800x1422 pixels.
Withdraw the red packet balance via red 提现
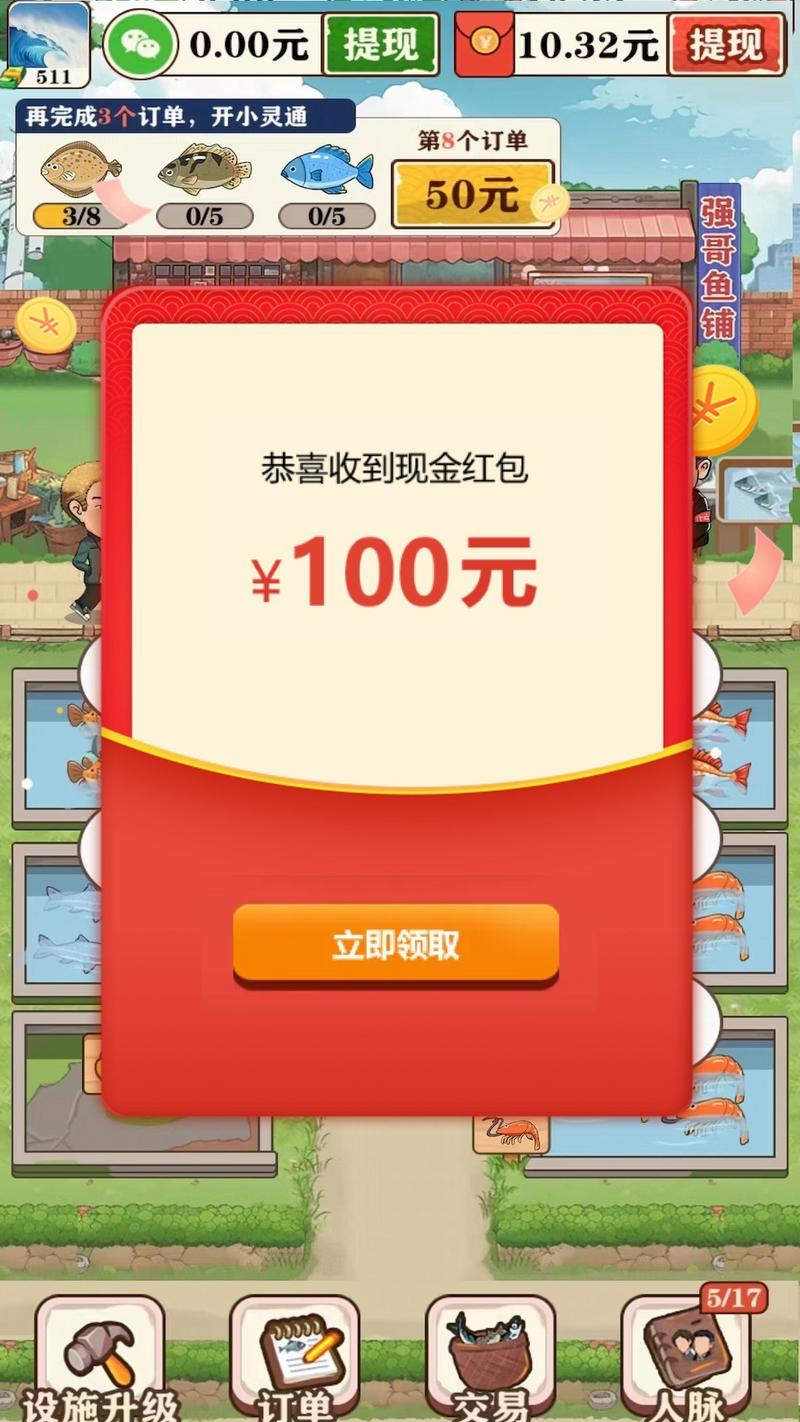click(x=725, y=44)
